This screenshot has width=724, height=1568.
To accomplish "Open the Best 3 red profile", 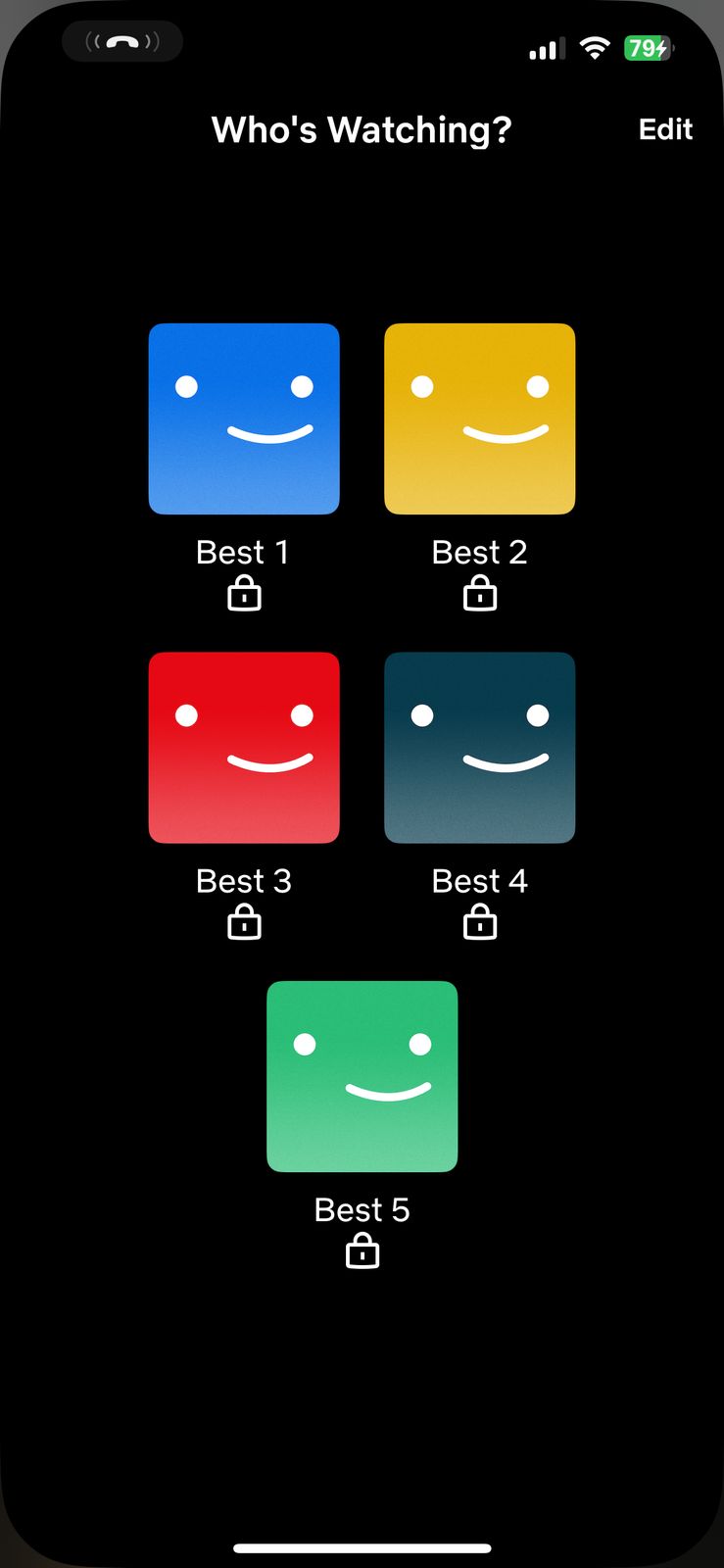I will 244,748.
